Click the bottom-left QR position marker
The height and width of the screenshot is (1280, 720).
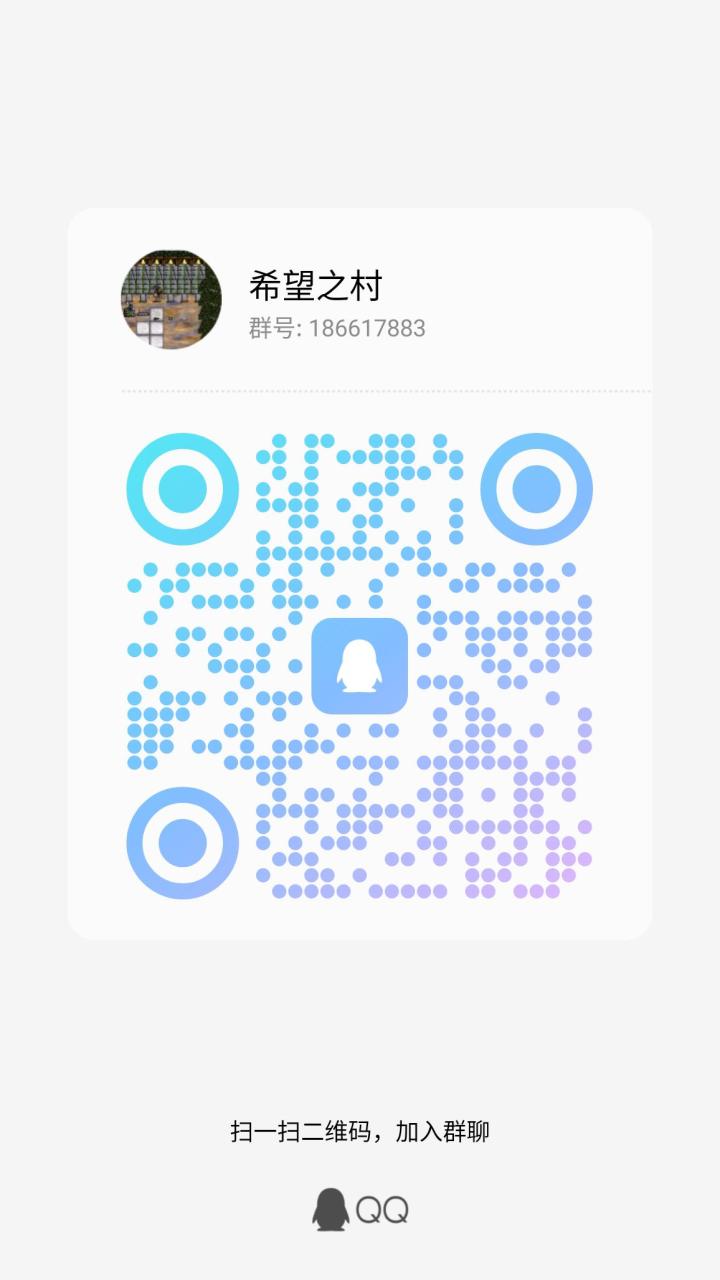point(181,843)
